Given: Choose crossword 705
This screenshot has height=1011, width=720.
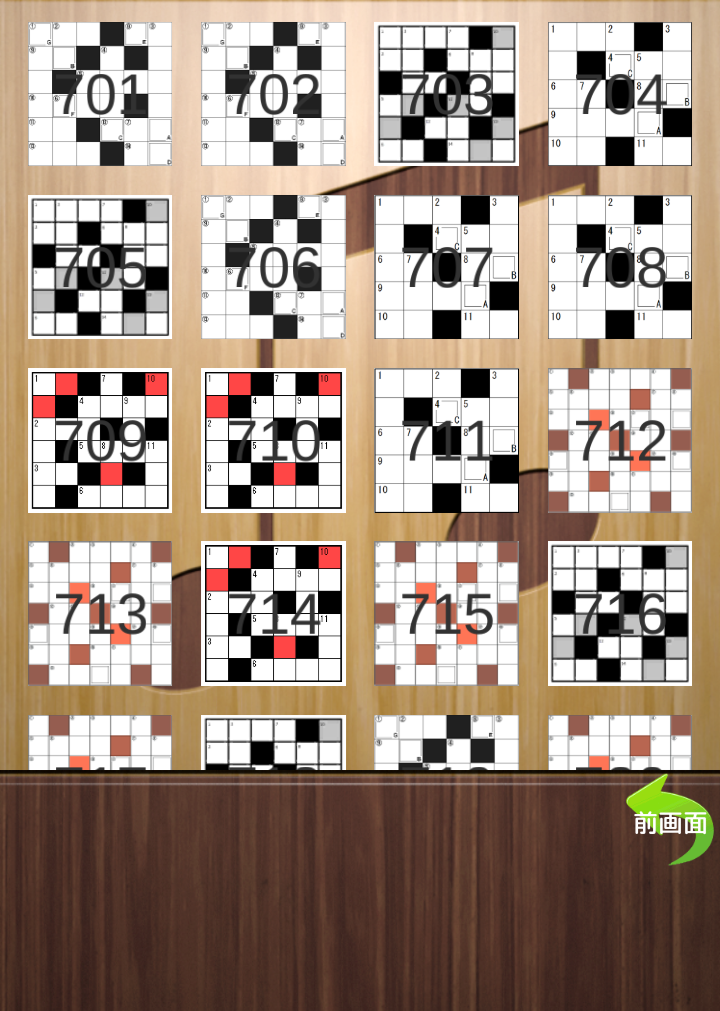Looking at the screenshot, I should click(x=100, y=267).
